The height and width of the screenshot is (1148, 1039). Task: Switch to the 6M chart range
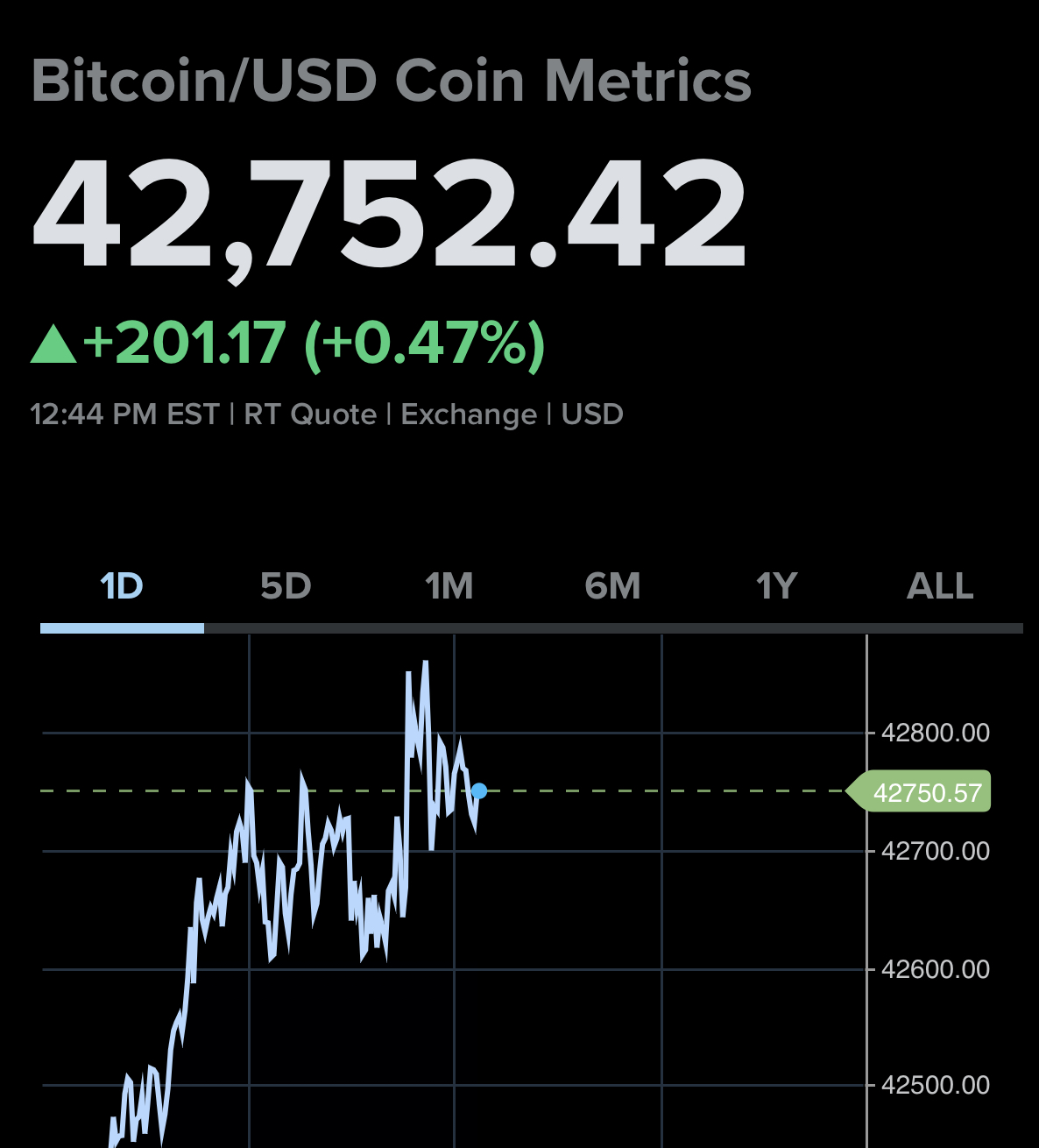613,586
